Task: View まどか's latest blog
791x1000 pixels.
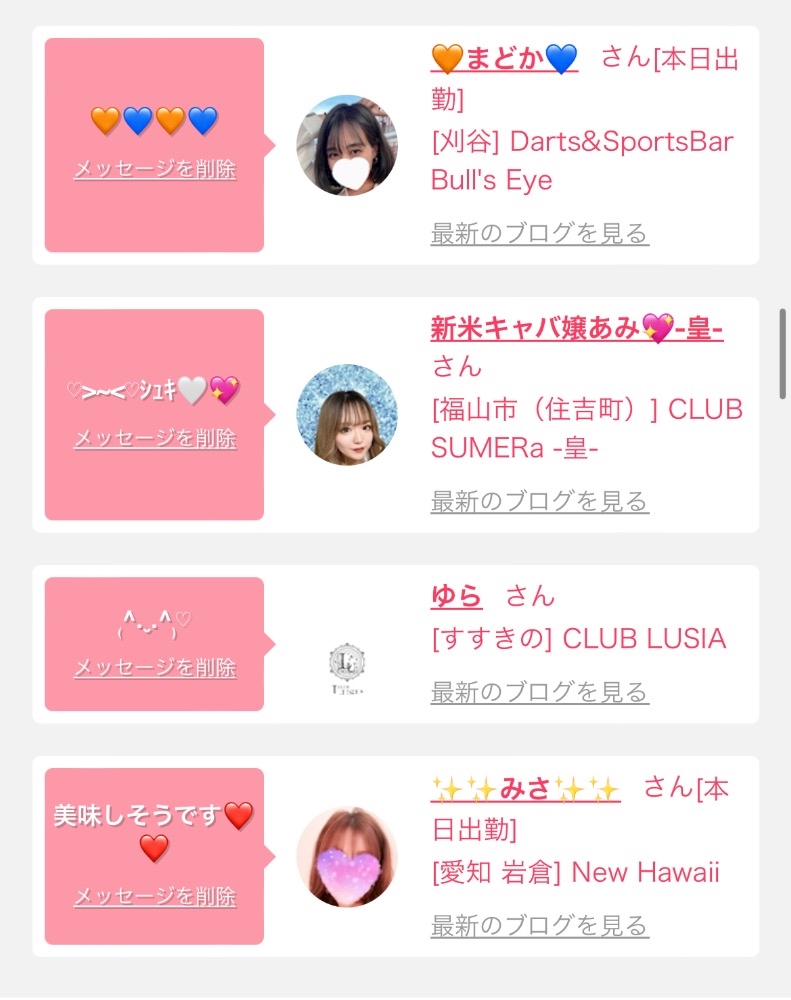Action: point(540,233)
